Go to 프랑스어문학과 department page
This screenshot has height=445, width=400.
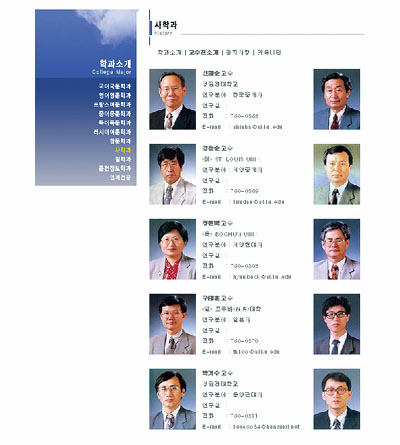coord(112,105)
